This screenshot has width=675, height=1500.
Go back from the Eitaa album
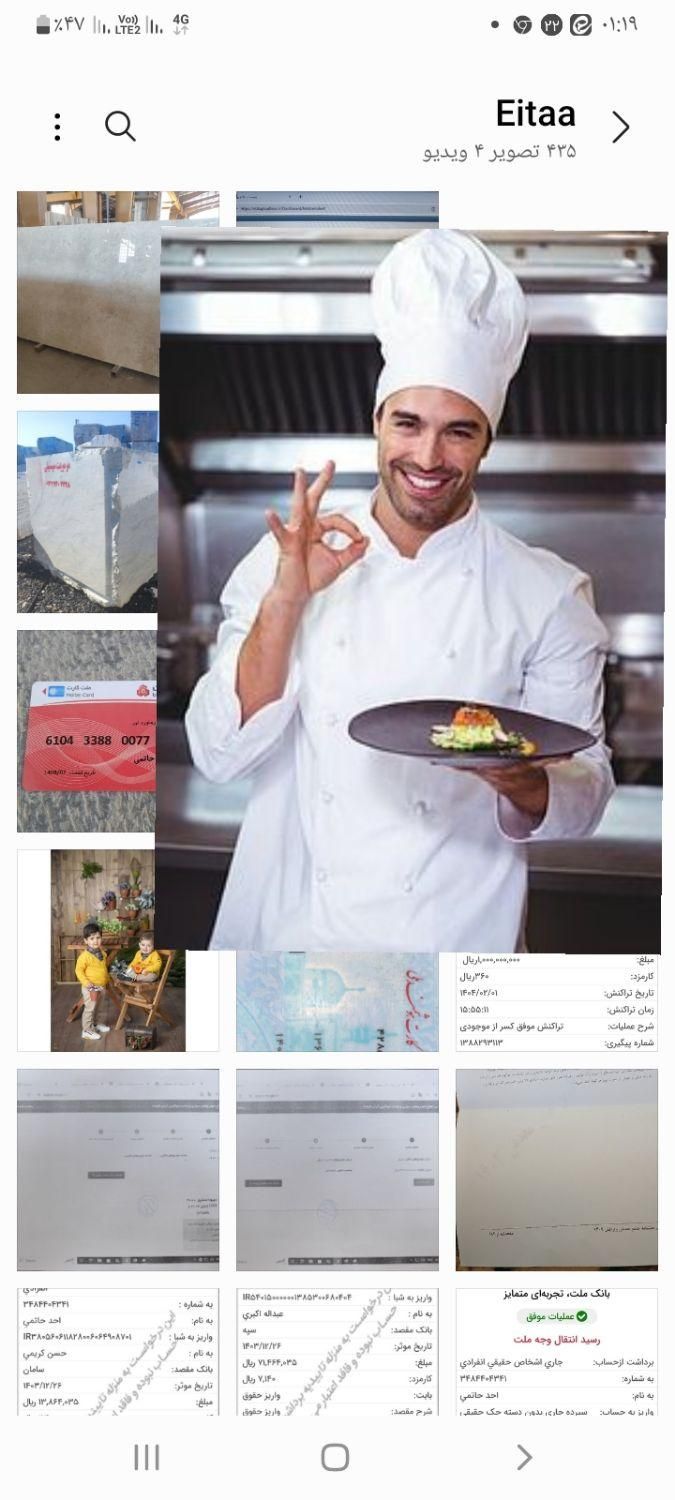pyautogui.click(x=621, y=127)
